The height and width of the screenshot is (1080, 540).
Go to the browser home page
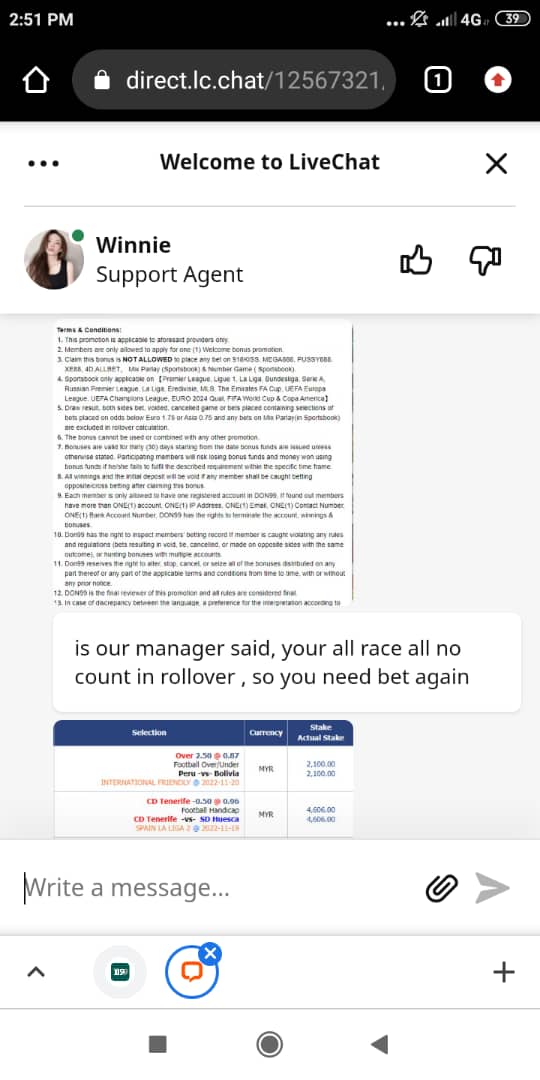tap(36, 81)
